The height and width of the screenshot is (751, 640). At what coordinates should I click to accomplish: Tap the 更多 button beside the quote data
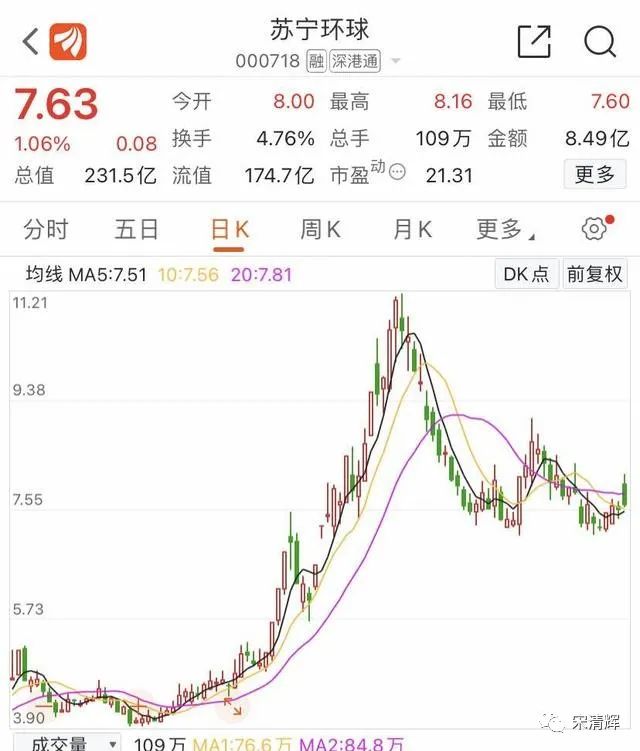pyautogui.click(x=594, y=175)
